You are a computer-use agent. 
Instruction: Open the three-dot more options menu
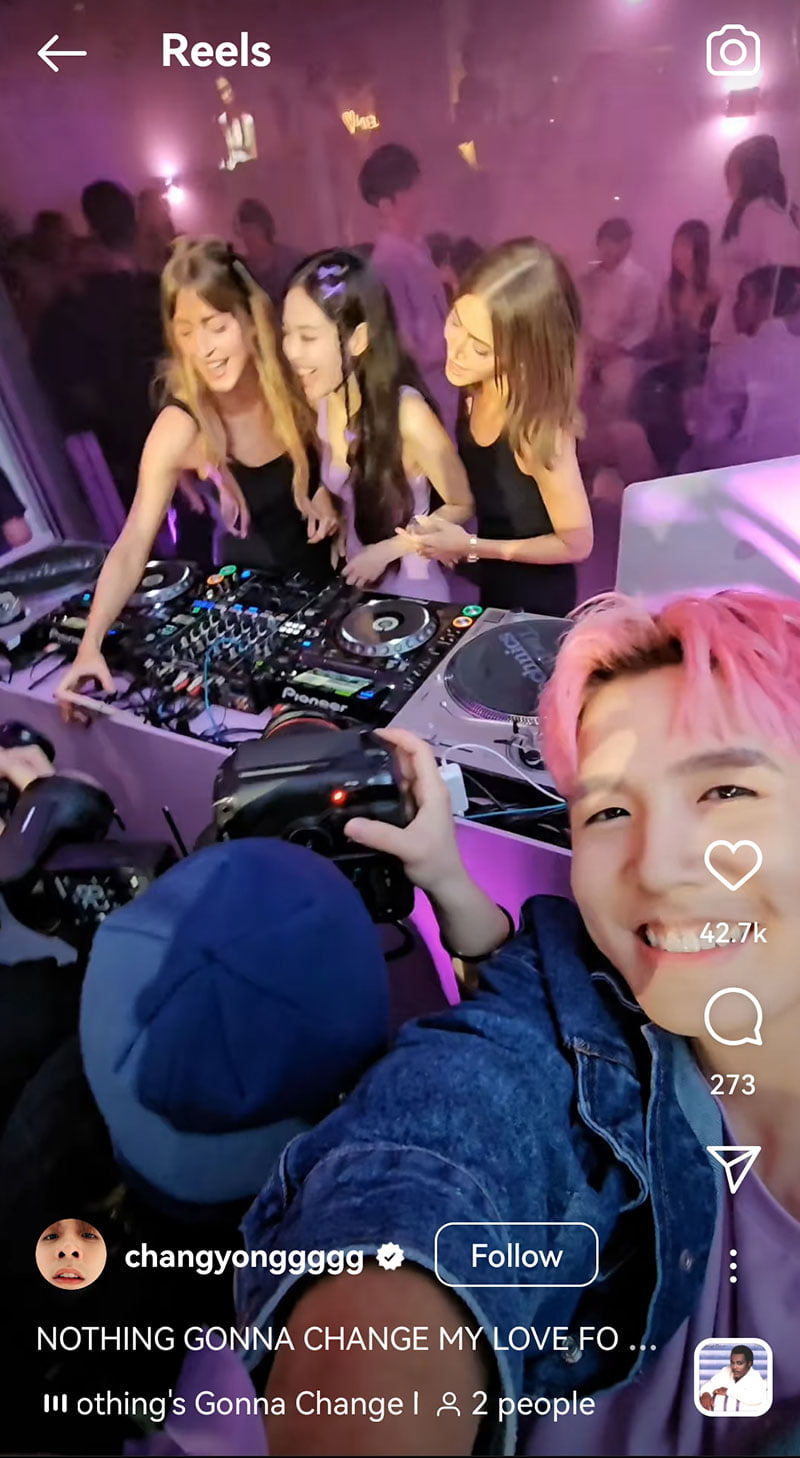pos(733,1266)
